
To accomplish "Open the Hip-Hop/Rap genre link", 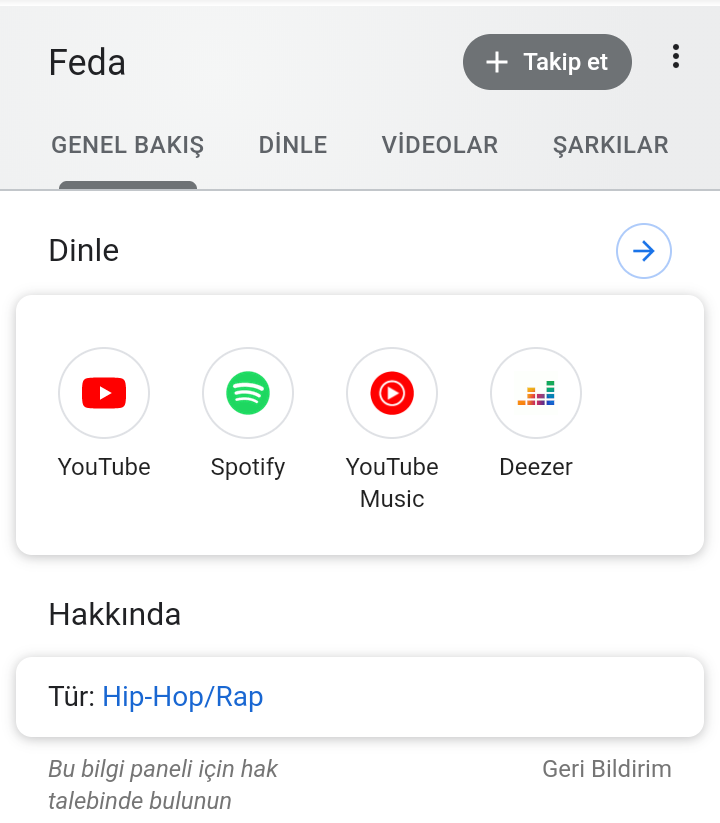I will click(183, 697).
